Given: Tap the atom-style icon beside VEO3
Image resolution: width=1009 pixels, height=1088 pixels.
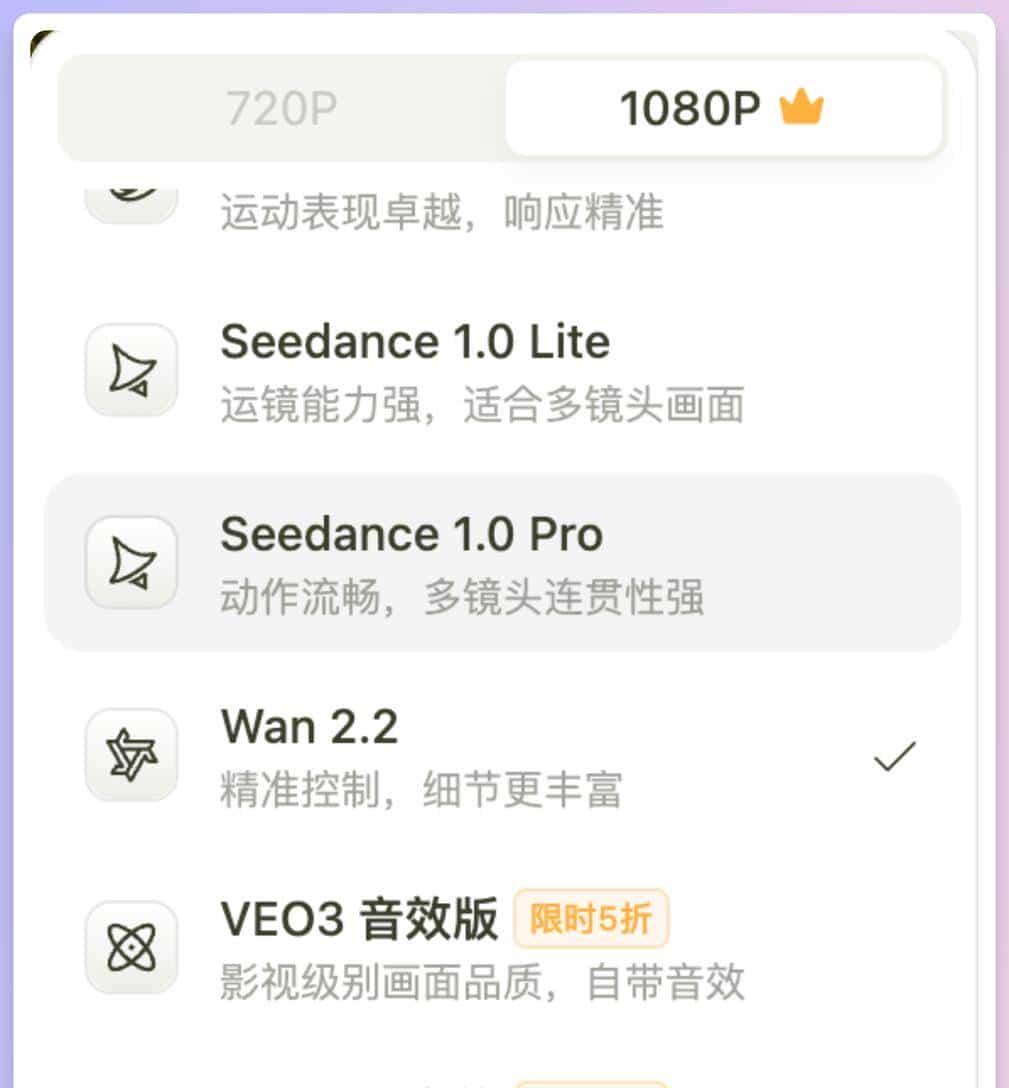Looking at the screenshot, I should coord(132,946).
